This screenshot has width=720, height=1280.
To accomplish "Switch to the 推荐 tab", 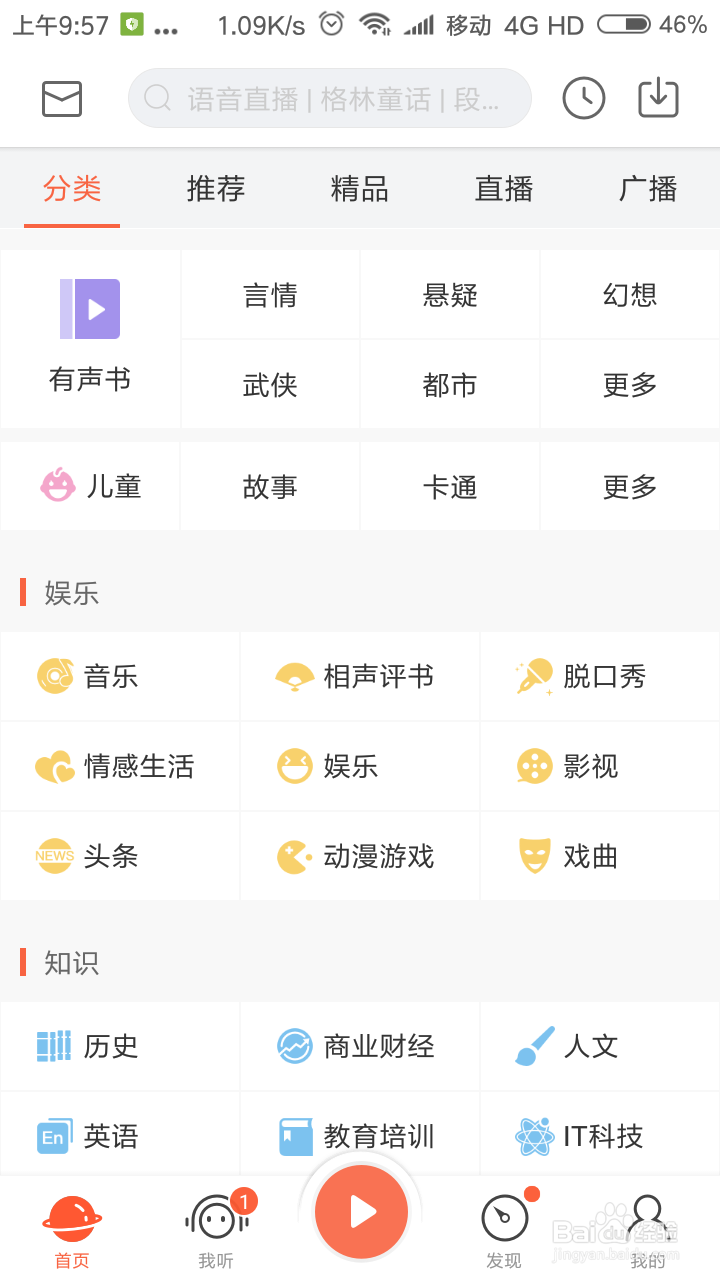I will point(216,188).
